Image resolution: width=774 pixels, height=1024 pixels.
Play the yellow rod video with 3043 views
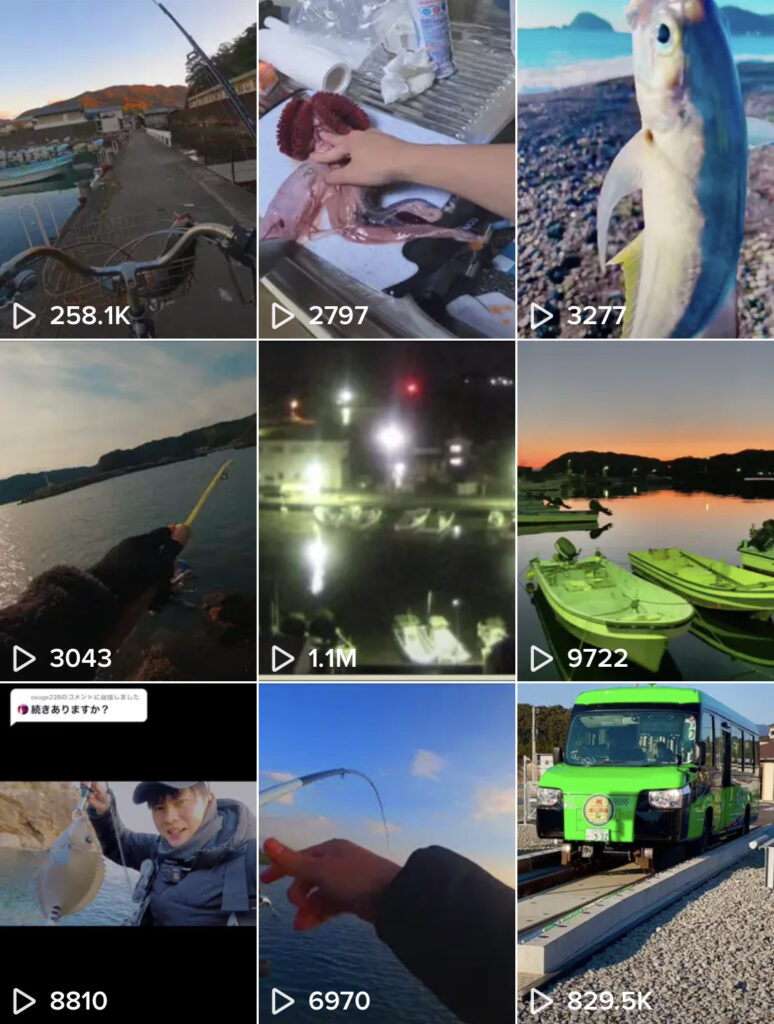click(128, 510)
